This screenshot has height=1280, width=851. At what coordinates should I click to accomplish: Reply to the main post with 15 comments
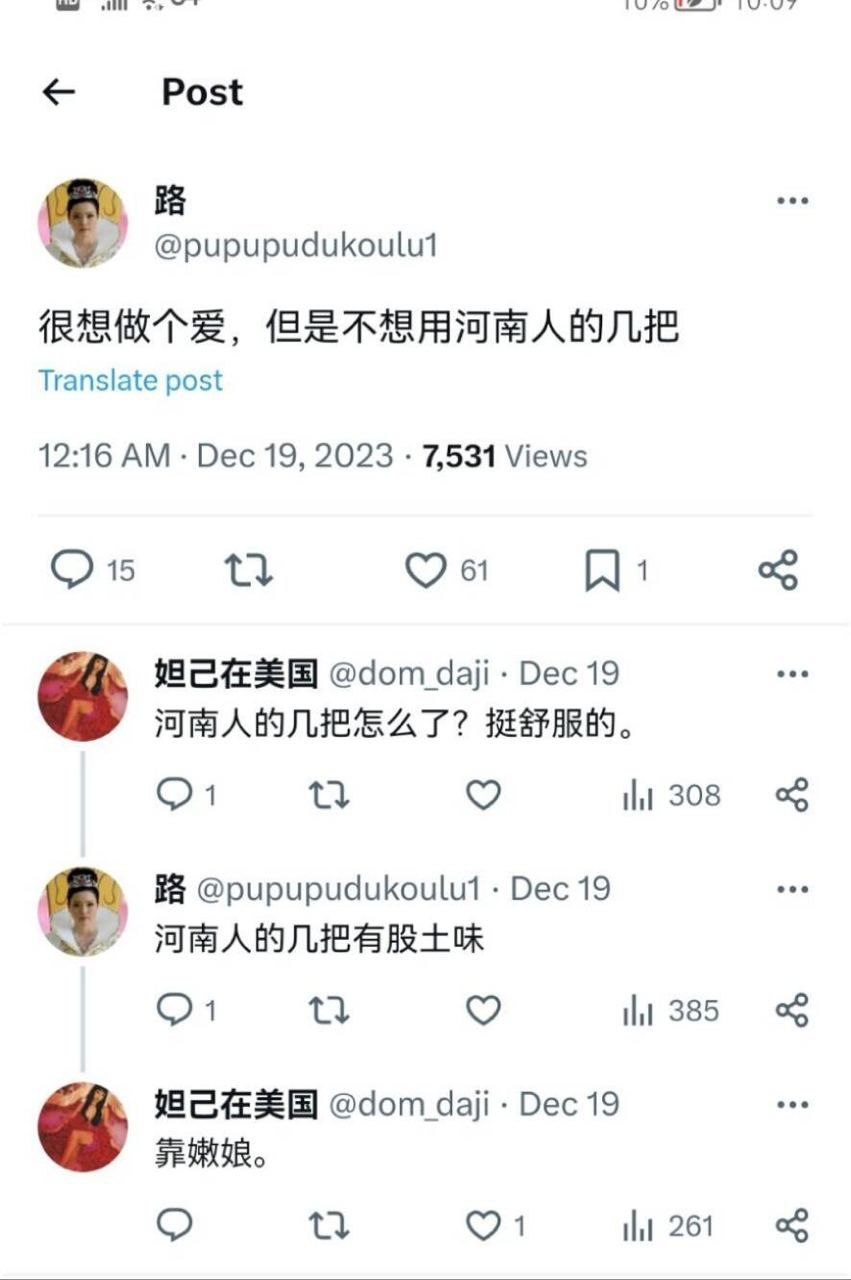(x=72, y=570)
